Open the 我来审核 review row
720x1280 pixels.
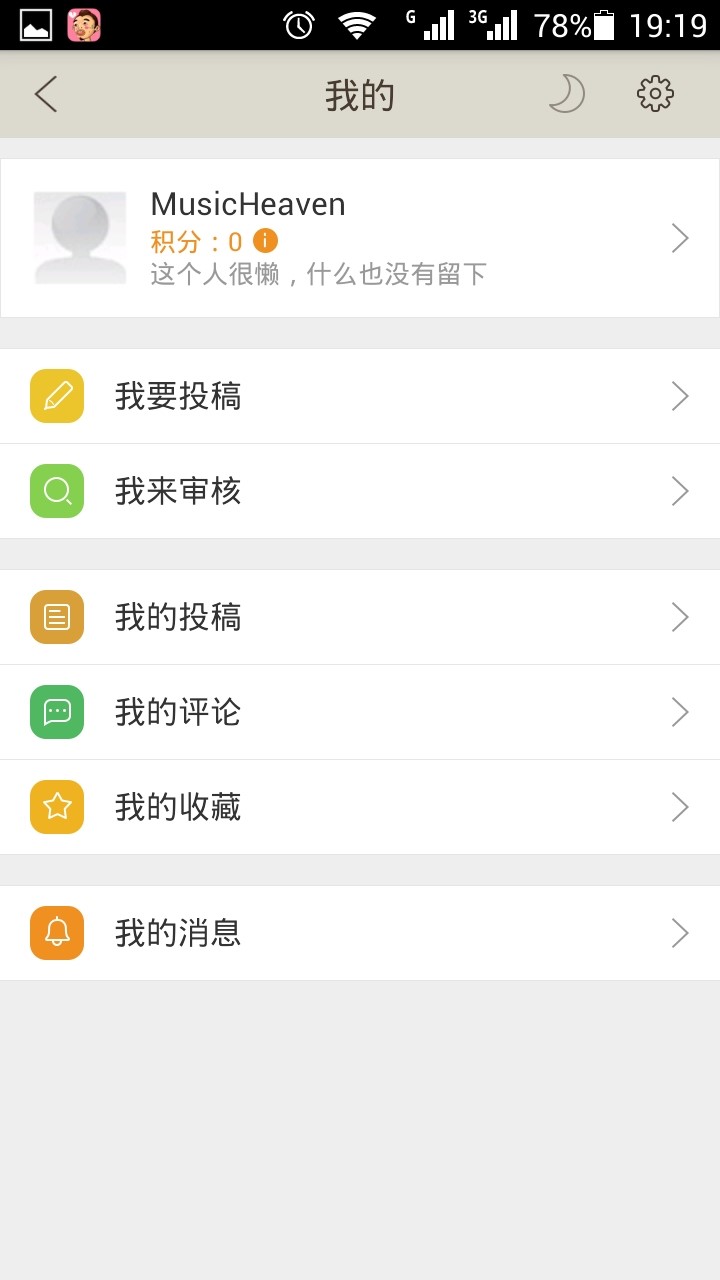tap(360, 491)
